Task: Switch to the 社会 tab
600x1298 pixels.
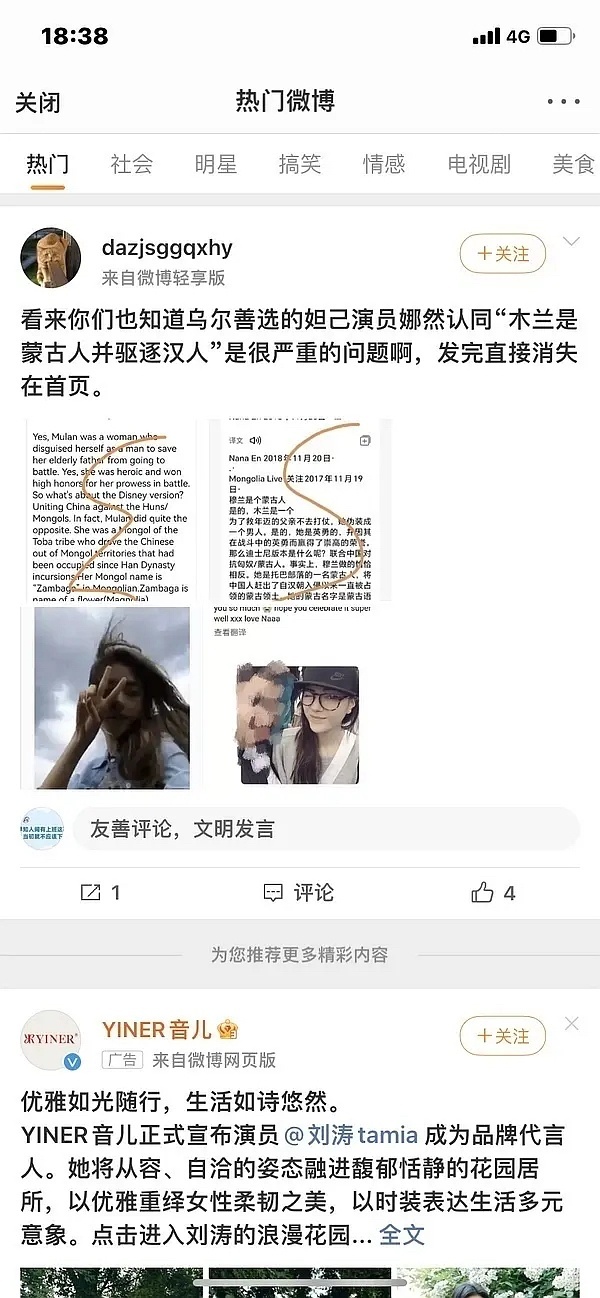Action: point(132,164)
